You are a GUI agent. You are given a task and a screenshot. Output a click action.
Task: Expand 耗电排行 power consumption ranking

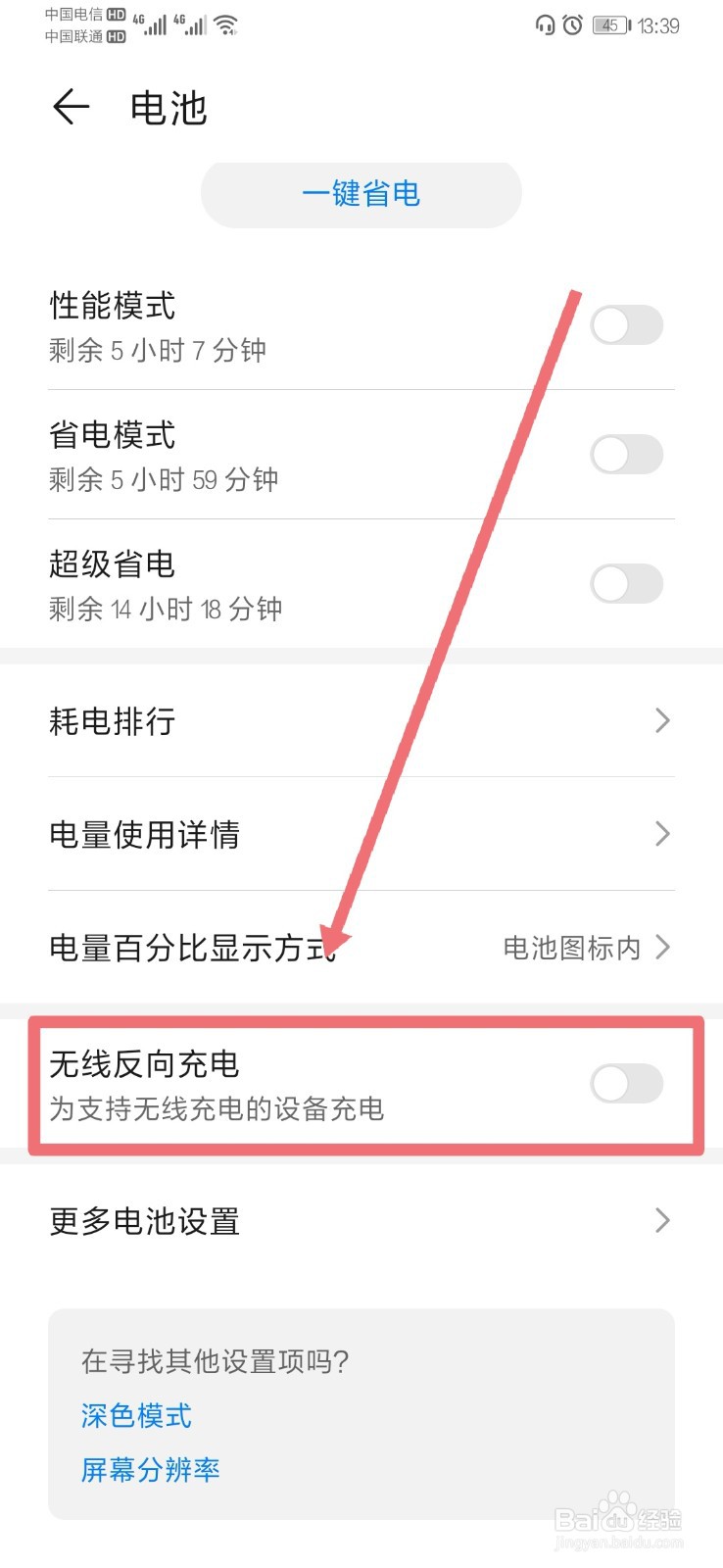click(361, 722)
